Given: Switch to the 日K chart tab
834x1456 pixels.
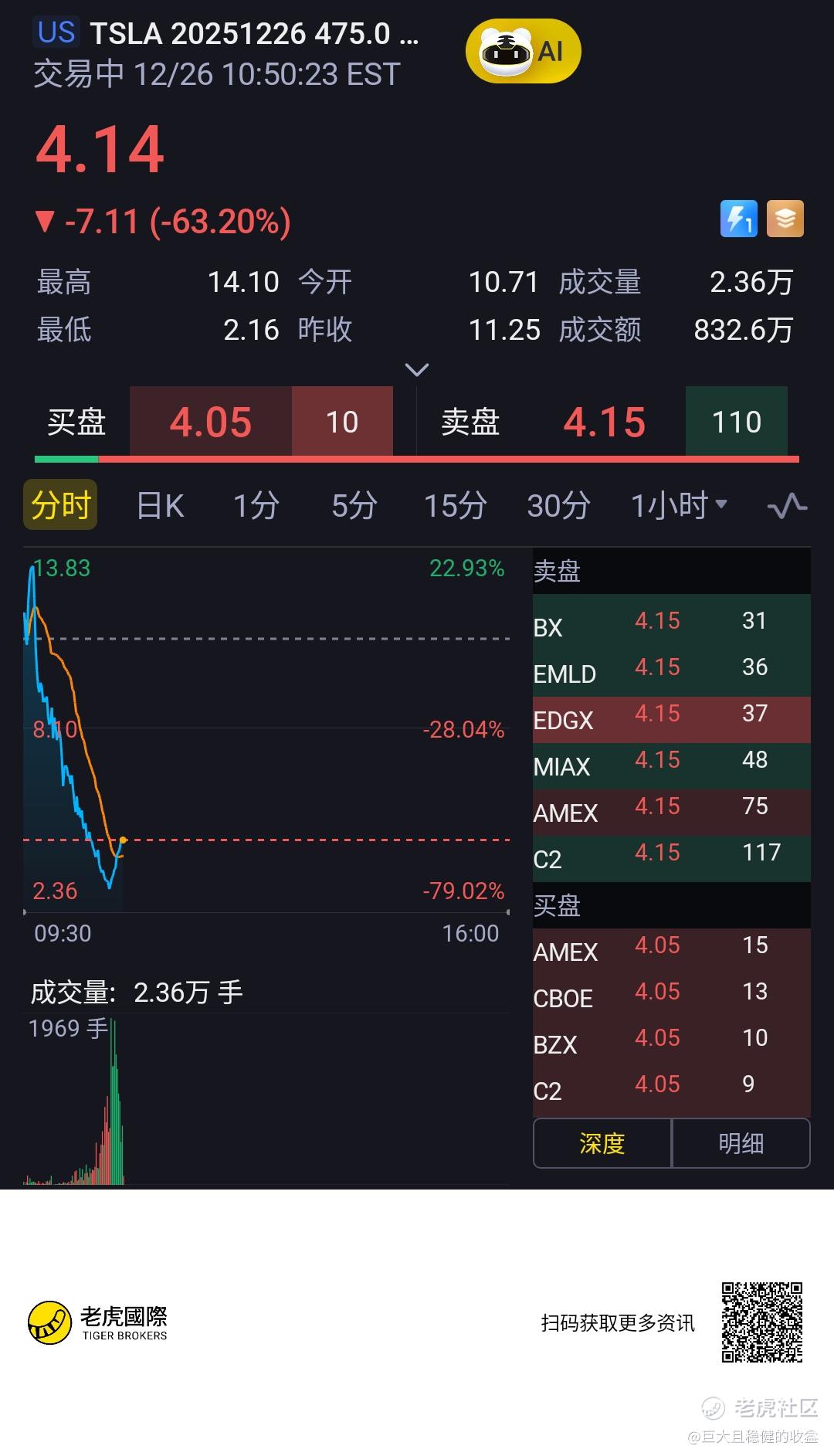Looking at the screenshot, I should tap(160, 506).
